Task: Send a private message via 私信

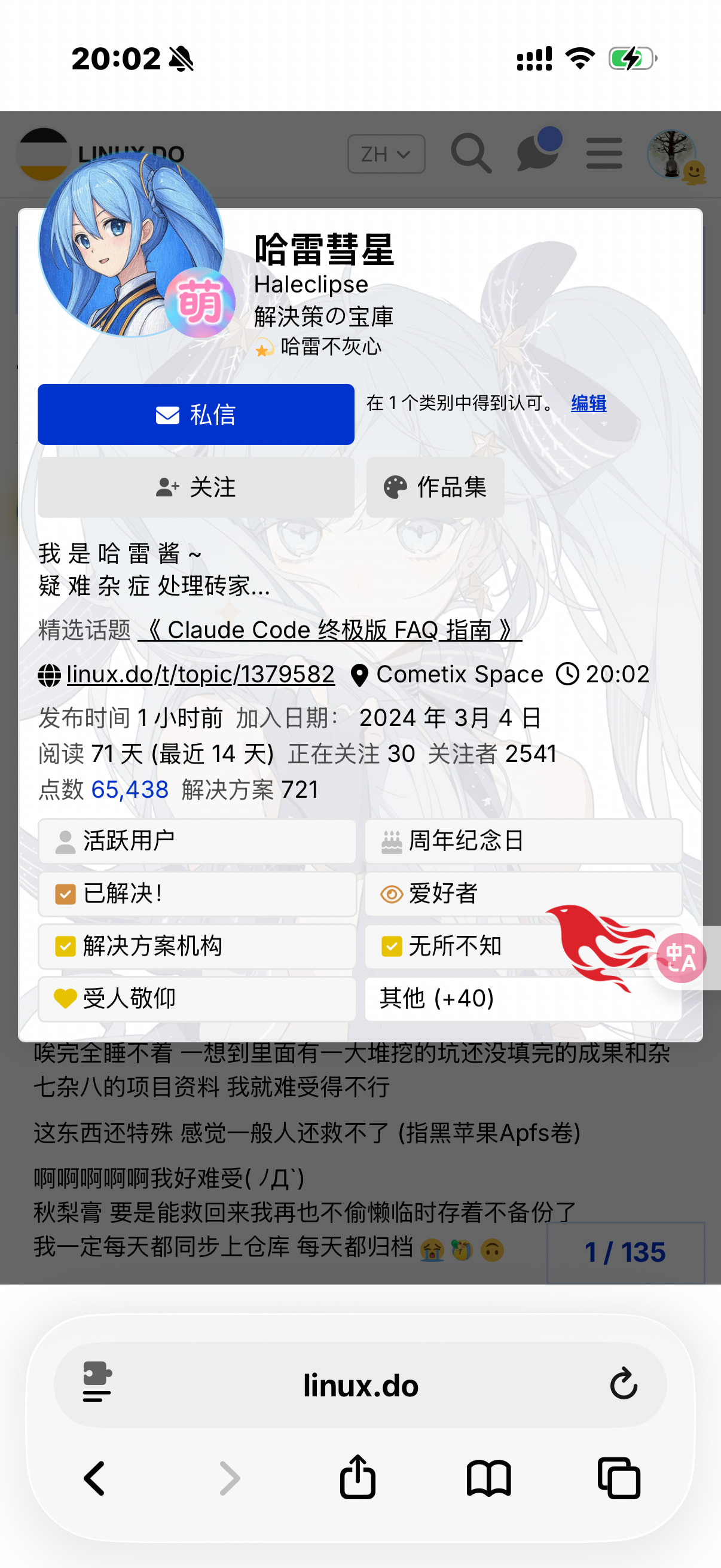Action: click(x=195, y=414)
